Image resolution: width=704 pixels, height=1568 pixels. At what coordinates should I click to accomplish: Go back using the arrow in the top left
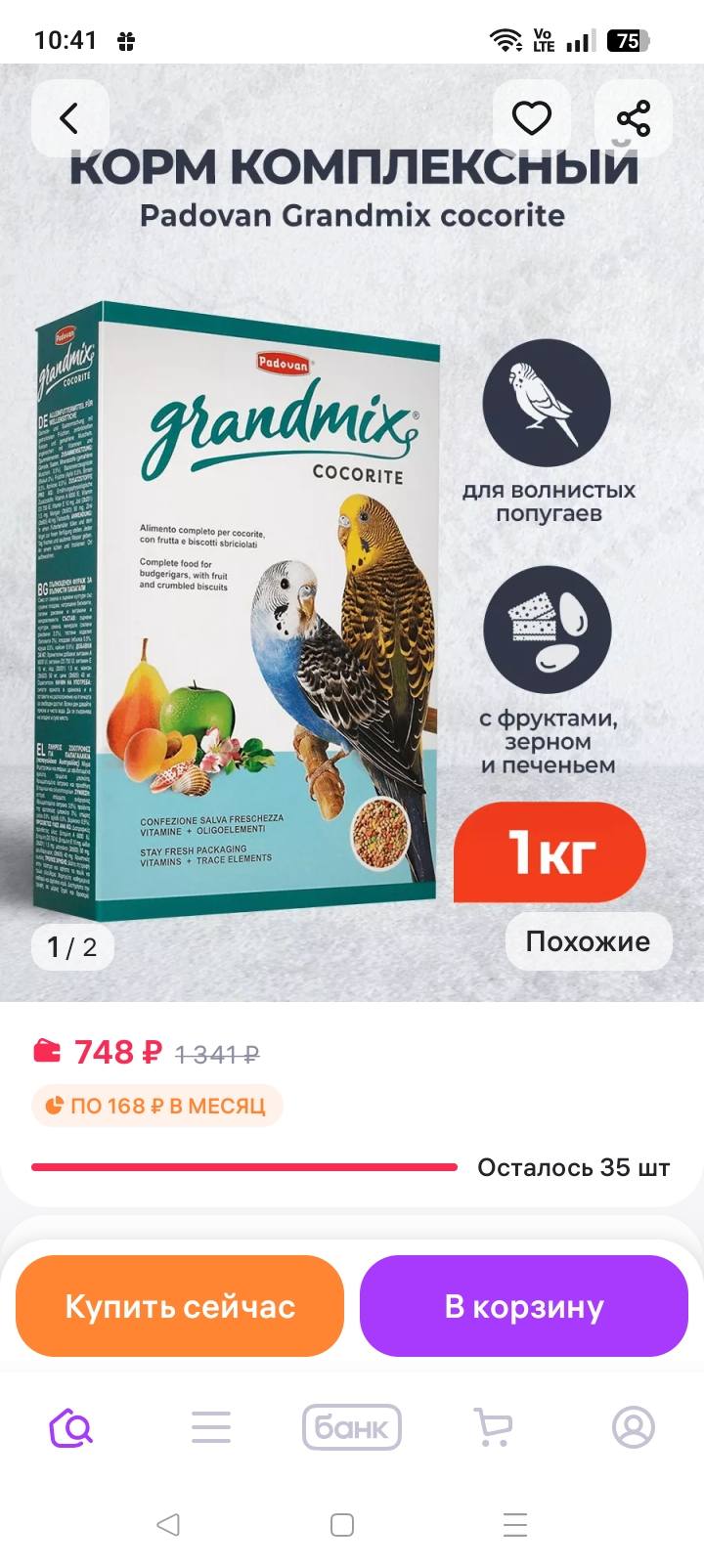[x=67, y=116]
